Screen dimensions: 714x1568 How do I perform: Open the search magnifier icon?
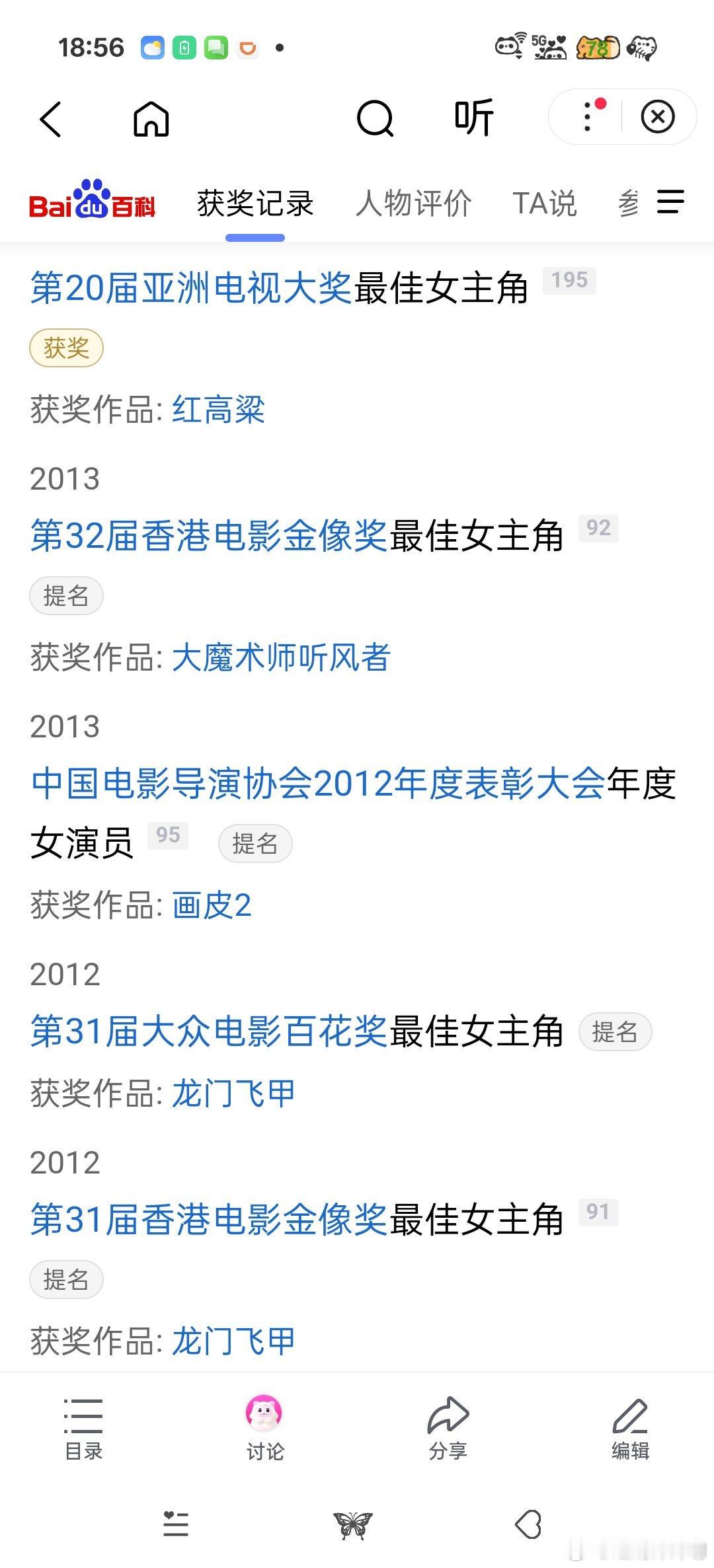click(375, 119)
